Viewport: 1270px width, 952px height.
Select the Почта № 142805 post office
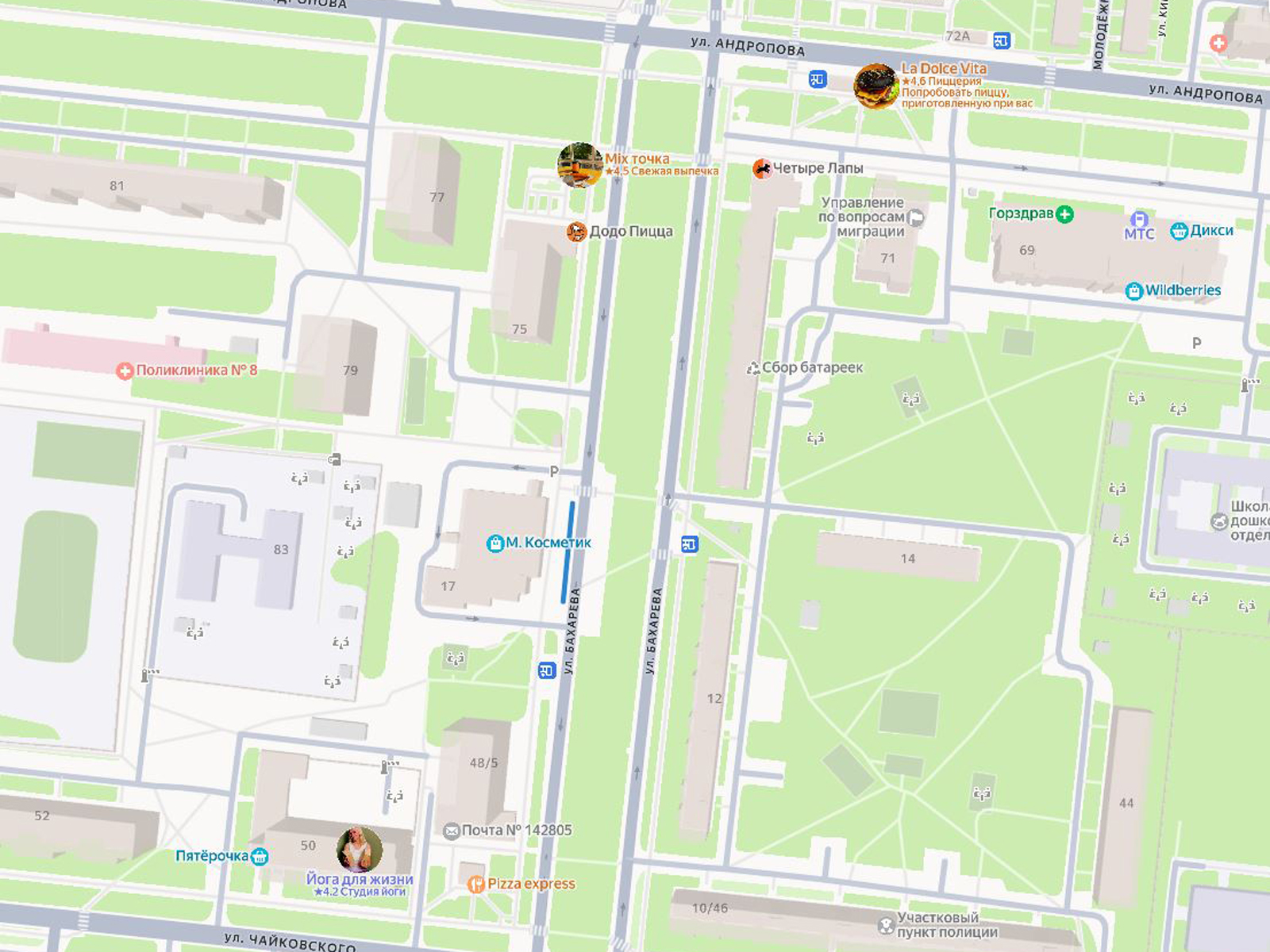tap(452, 831)
